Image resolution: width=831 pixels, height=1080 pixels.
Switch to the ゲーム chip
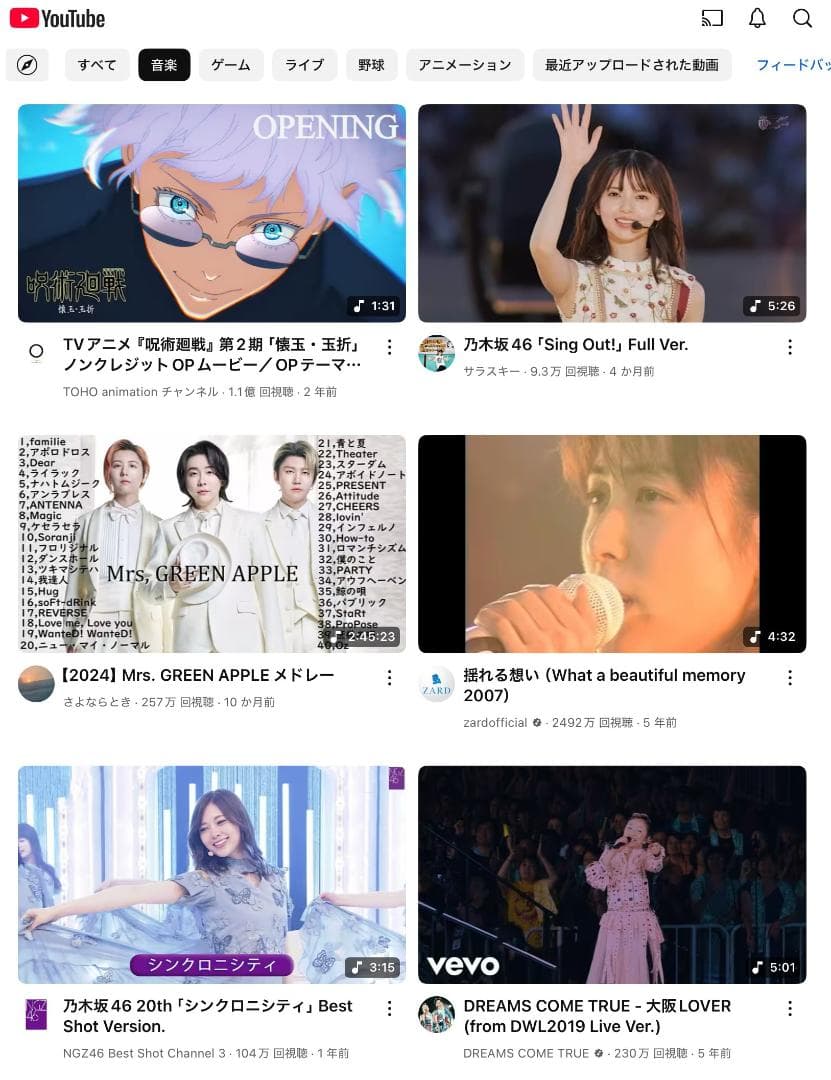pyautogui.click(x=231, y=65)
